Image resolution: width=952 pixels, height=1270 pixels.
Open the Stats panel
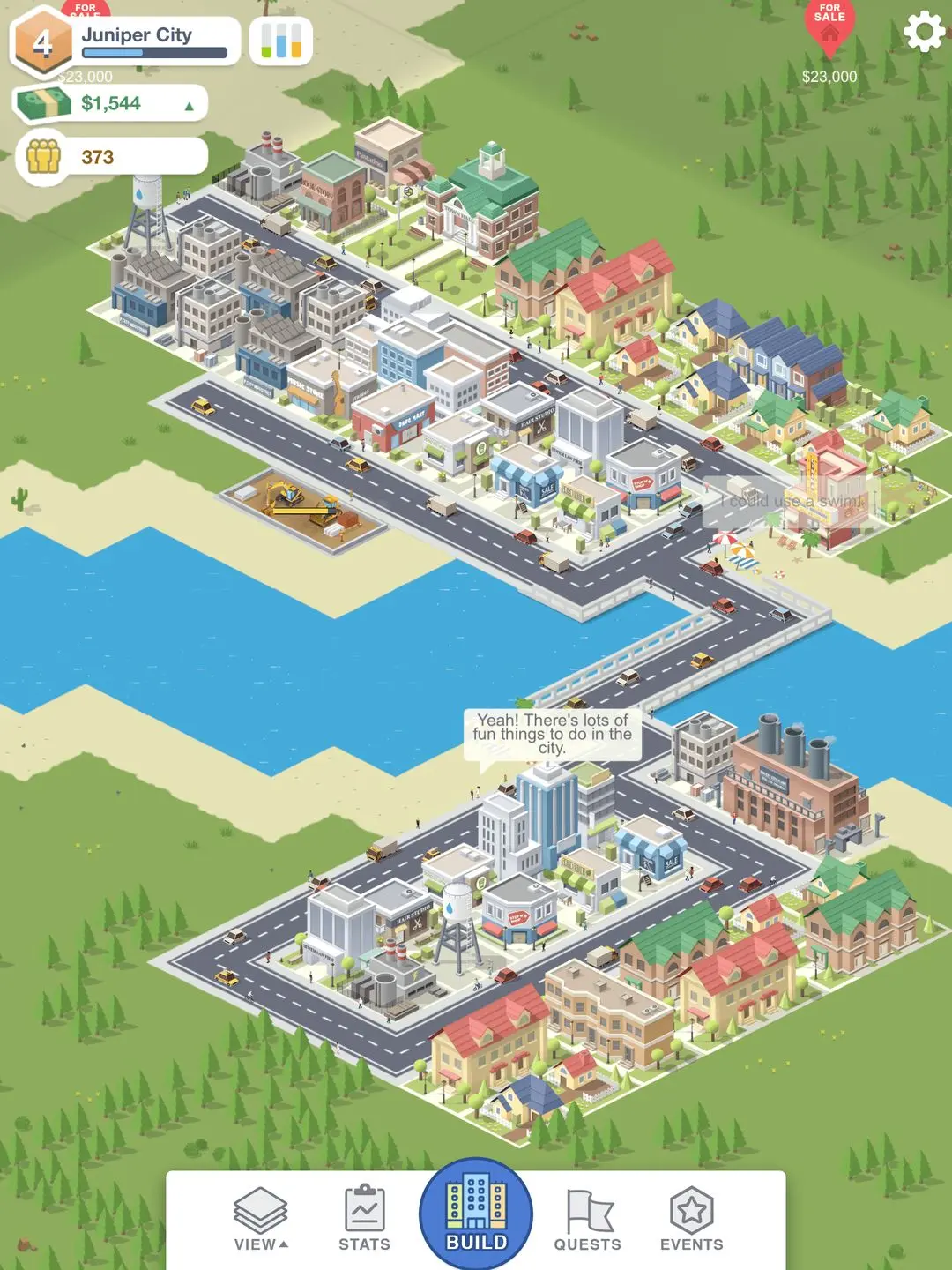click(x=364, y=1219)
